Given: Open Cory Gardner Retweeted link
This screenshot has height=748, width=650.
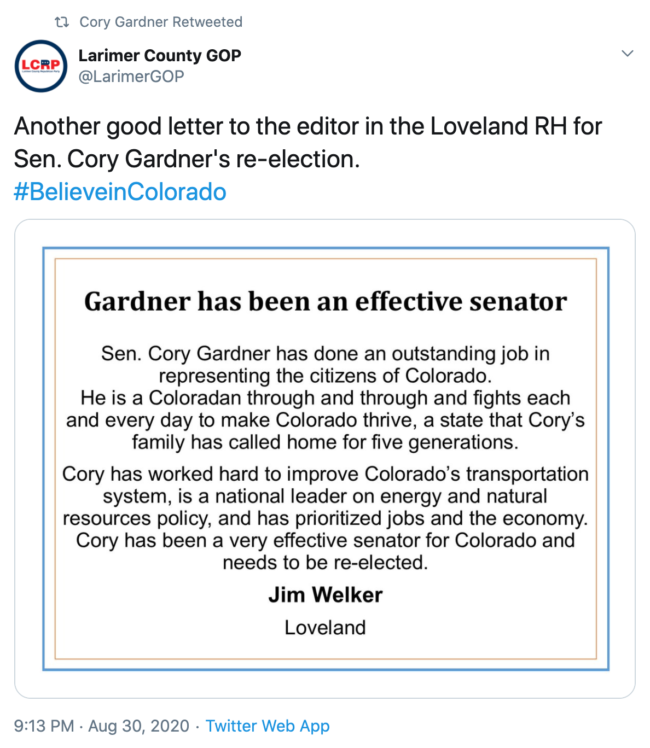Looking at the screenshot, I should (160, 21).
